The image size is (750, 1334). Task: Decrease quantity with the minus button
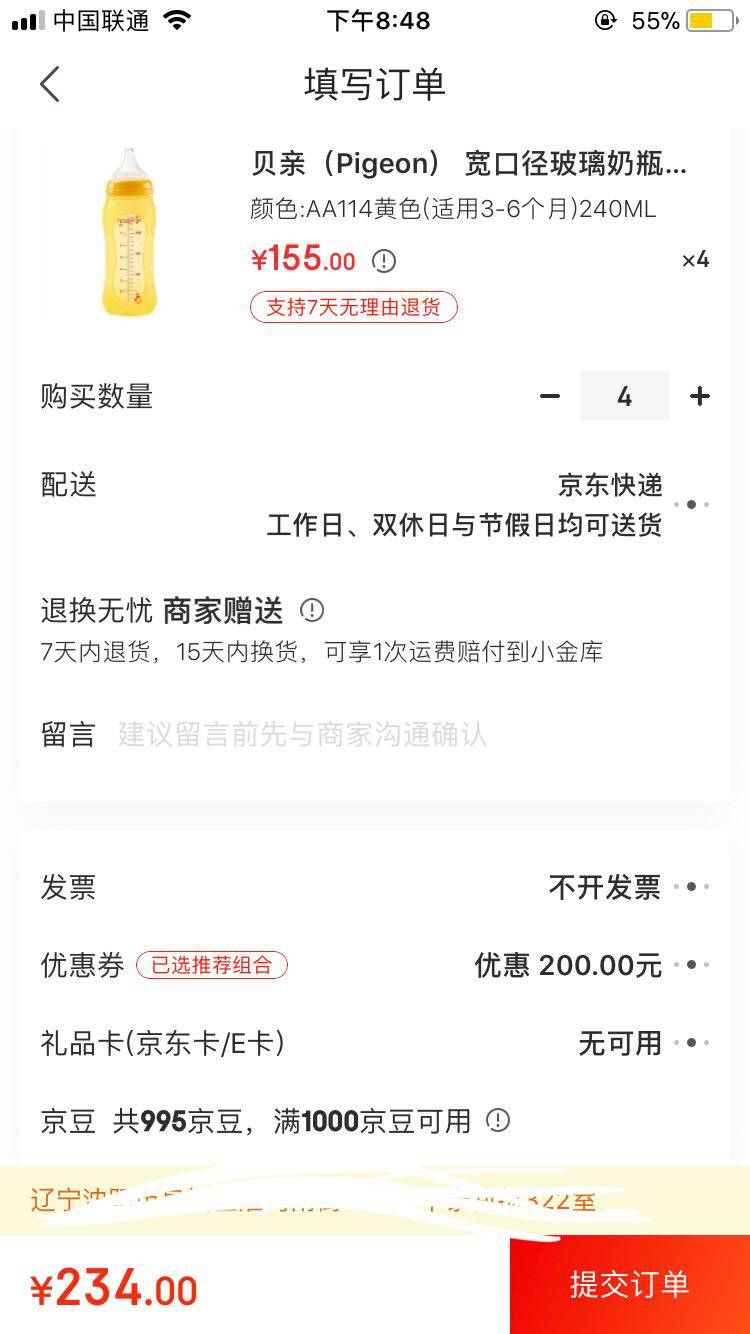coord(549,396)
